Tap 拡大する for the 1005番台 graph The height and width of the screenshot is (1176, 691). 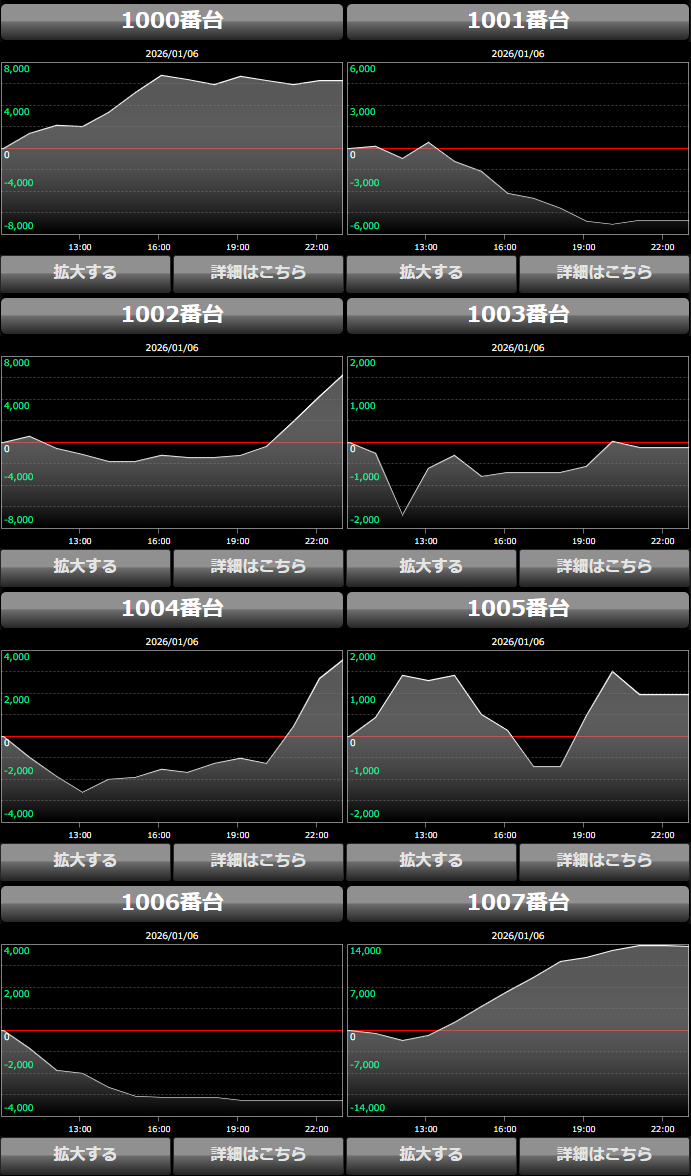pos(431,860)
